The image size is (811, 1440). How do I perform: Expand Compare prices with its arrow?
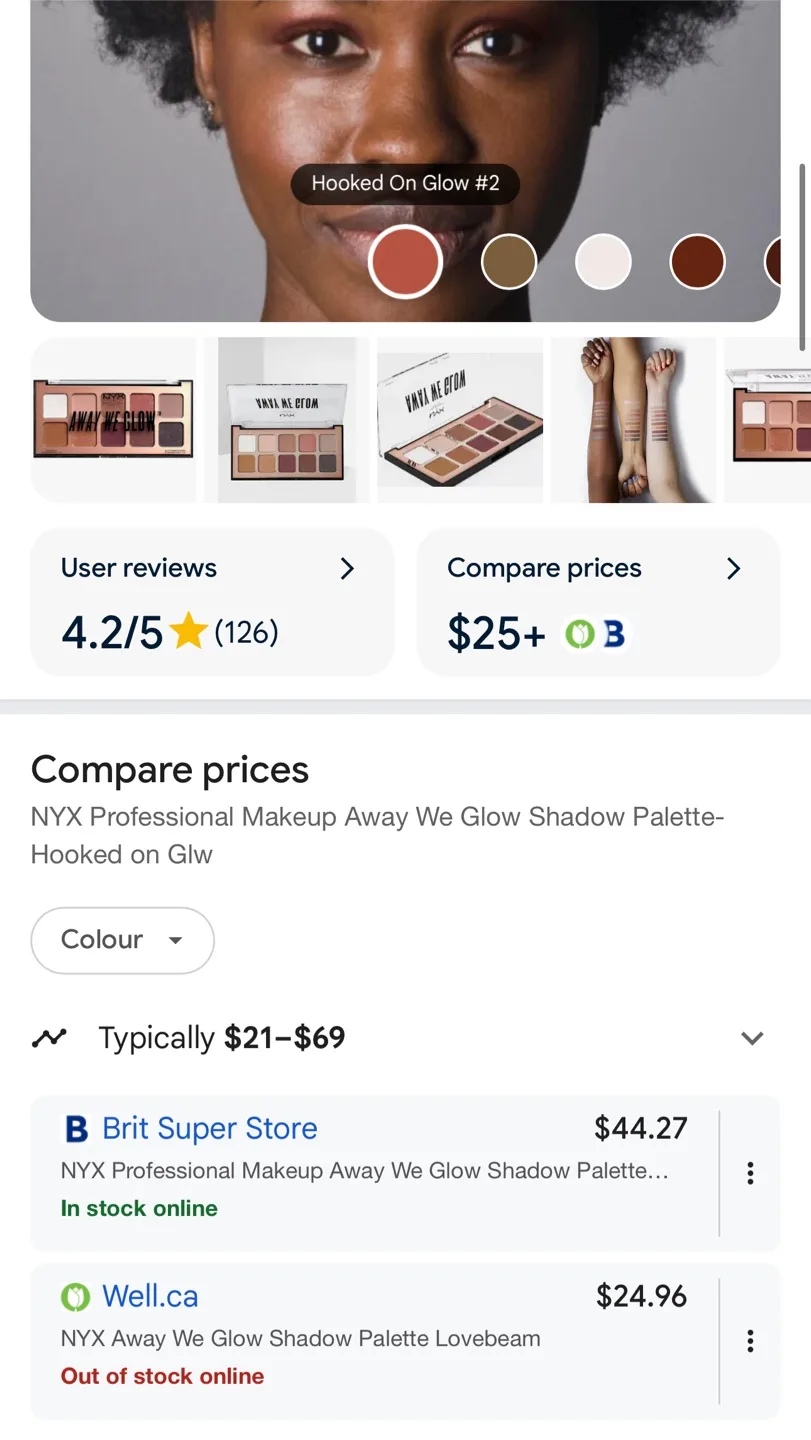[x=733, y=568]
